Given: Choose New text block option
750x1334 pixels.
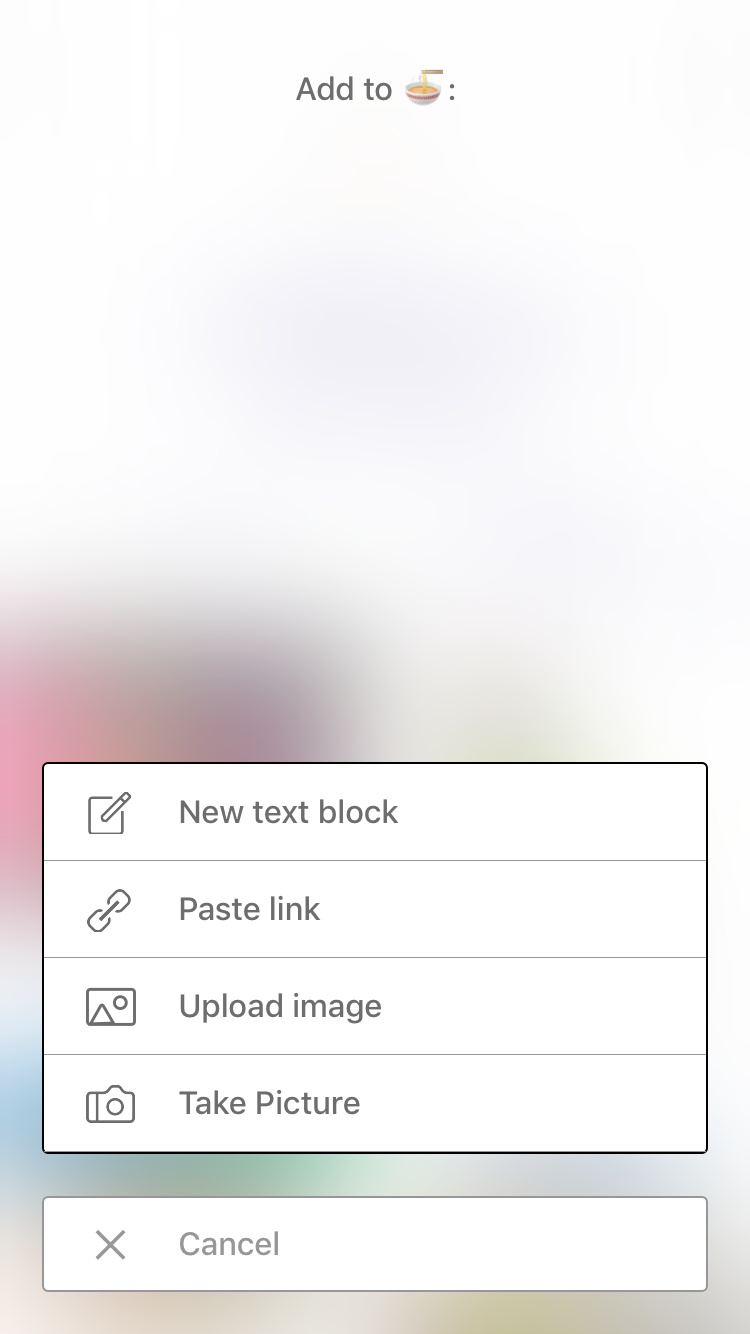Looking at the screenshot, I should [375, 812].
